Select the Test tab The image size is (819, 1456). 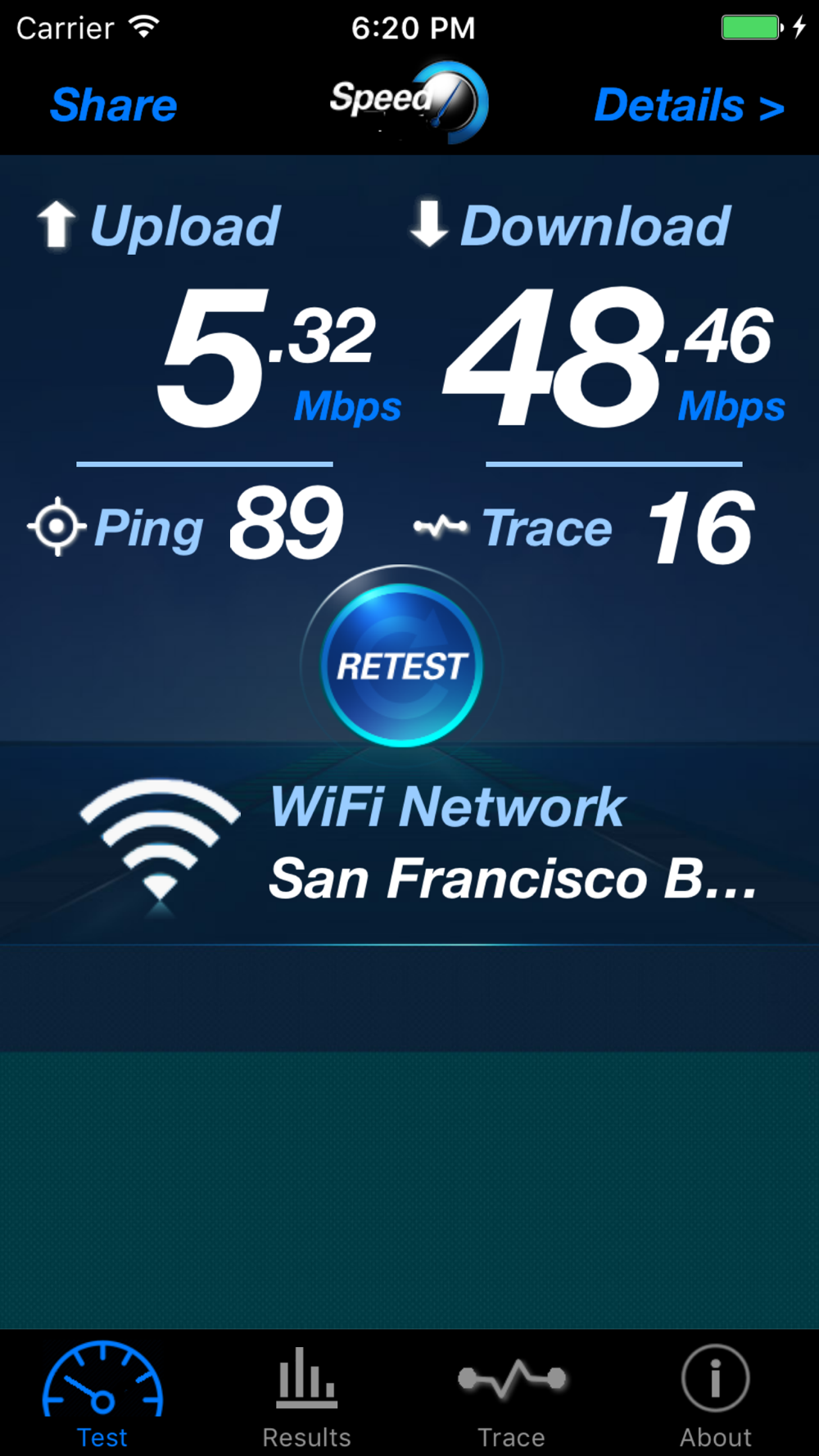(102, 1396)
